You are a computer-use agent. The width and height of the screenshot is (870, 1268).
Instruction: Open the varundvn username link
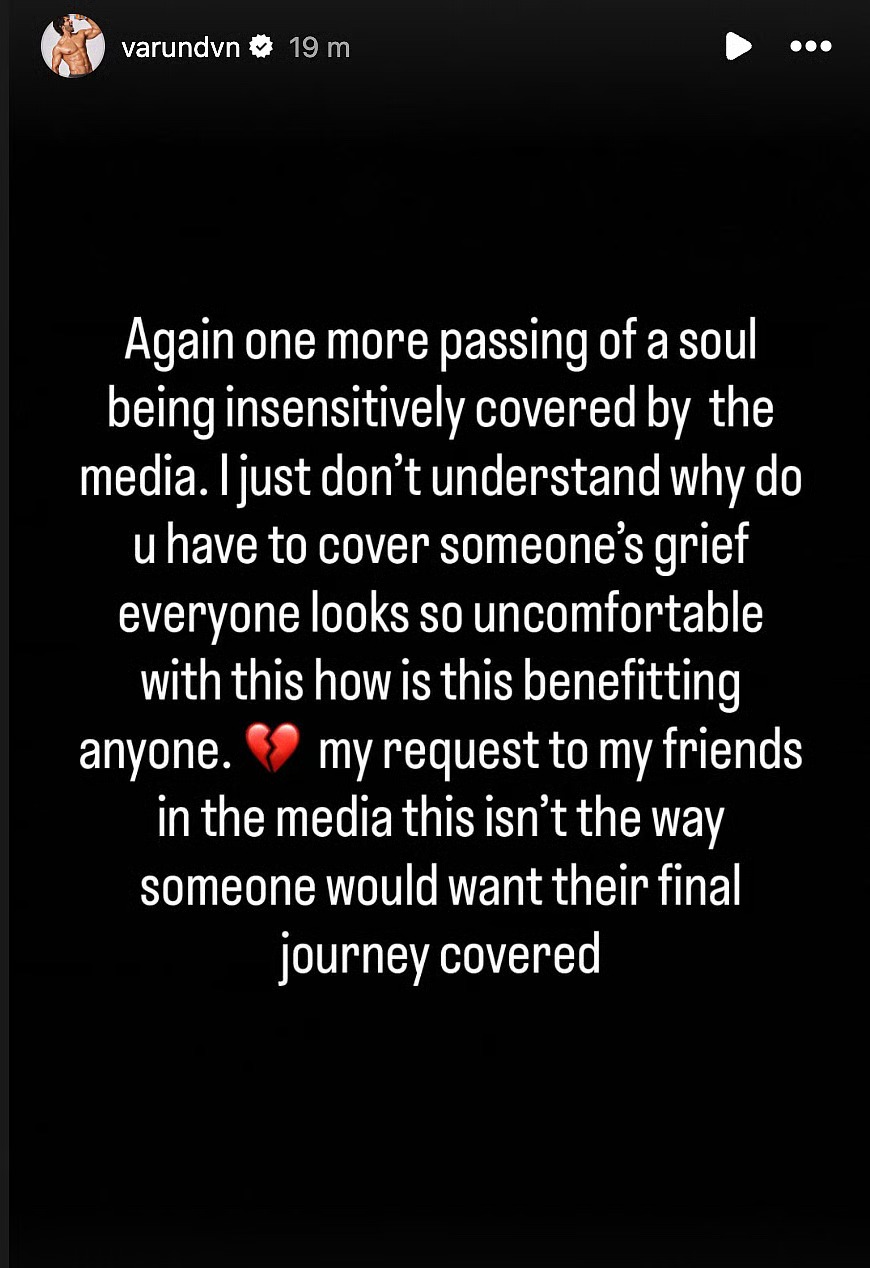180,47
